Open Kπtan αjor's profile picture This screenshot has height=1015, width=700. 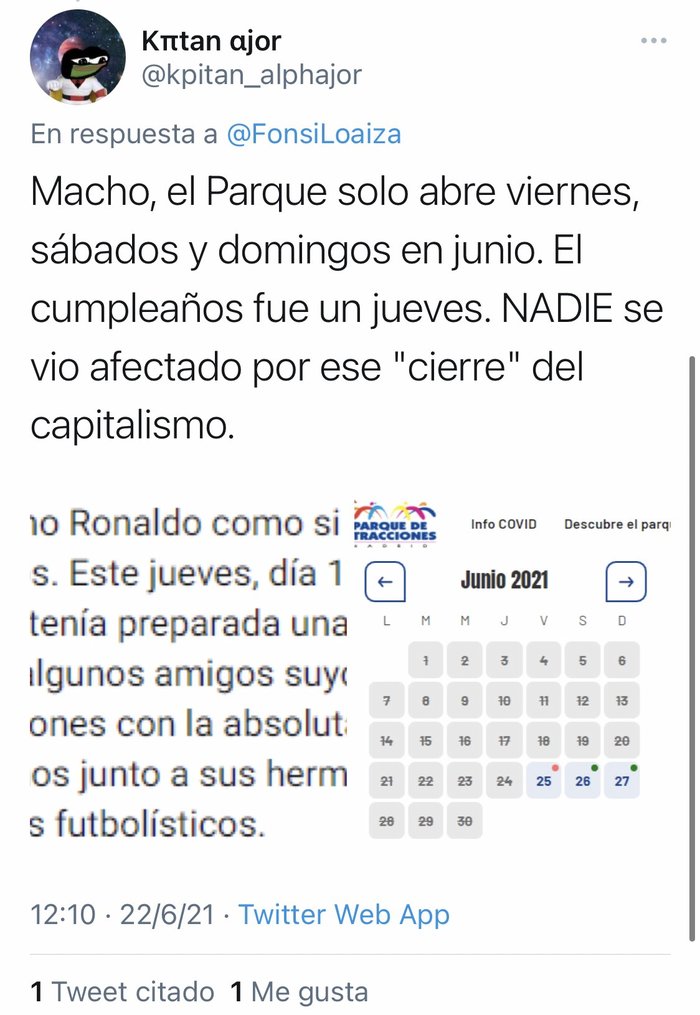pyautogui.click(x=78, y=57)
